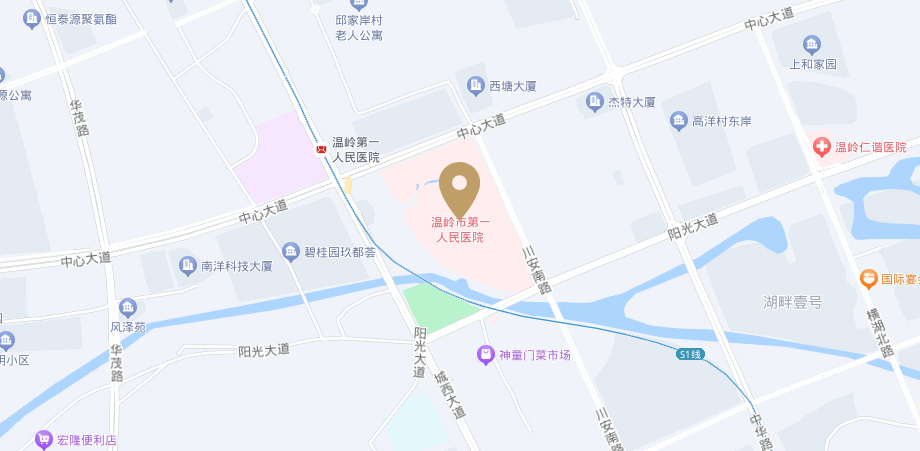Viewport: 920px width, 451px height.
Task: Tap the 神童门菜市场 shop marker
Action: (485, 355)
